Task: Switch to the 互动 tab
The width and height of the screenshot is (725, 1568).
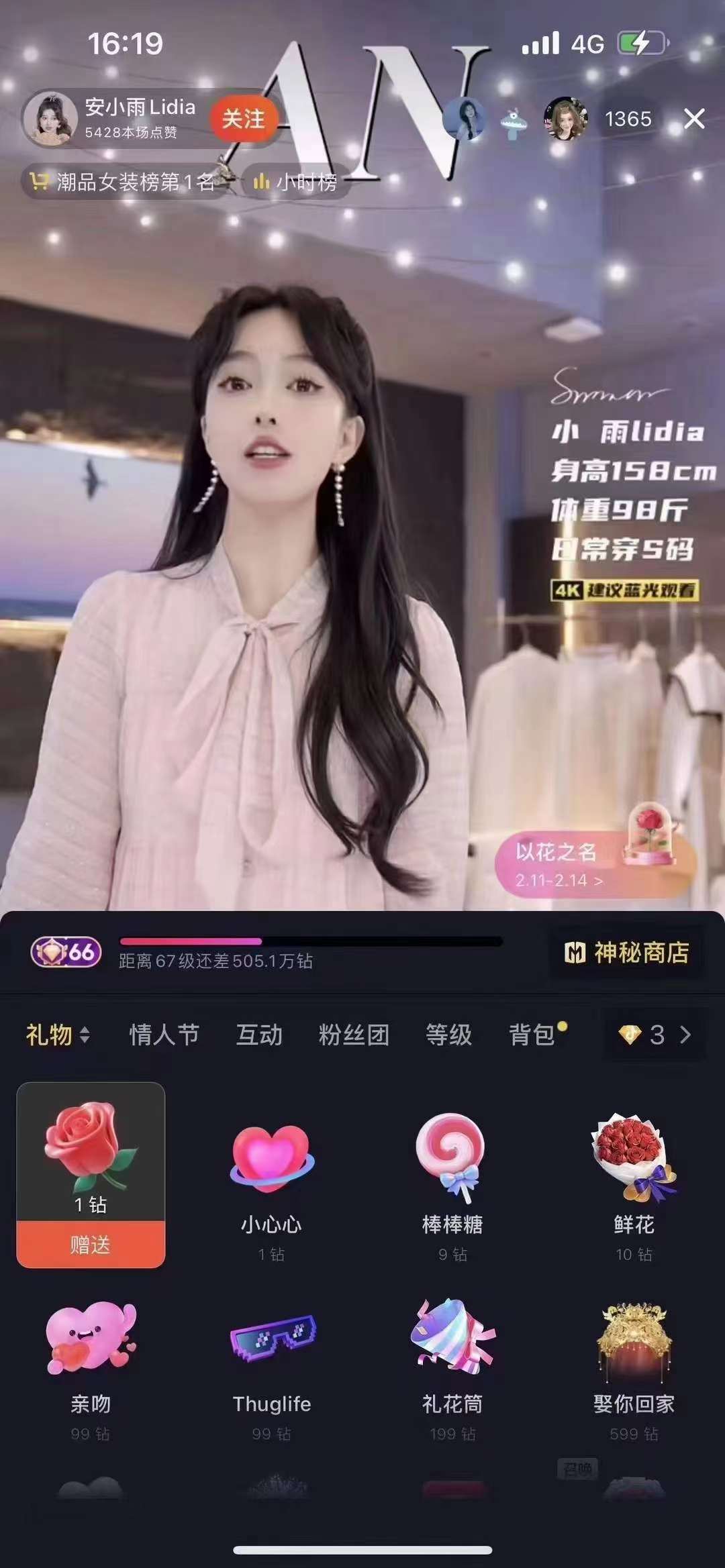Action: point(259,1035)
